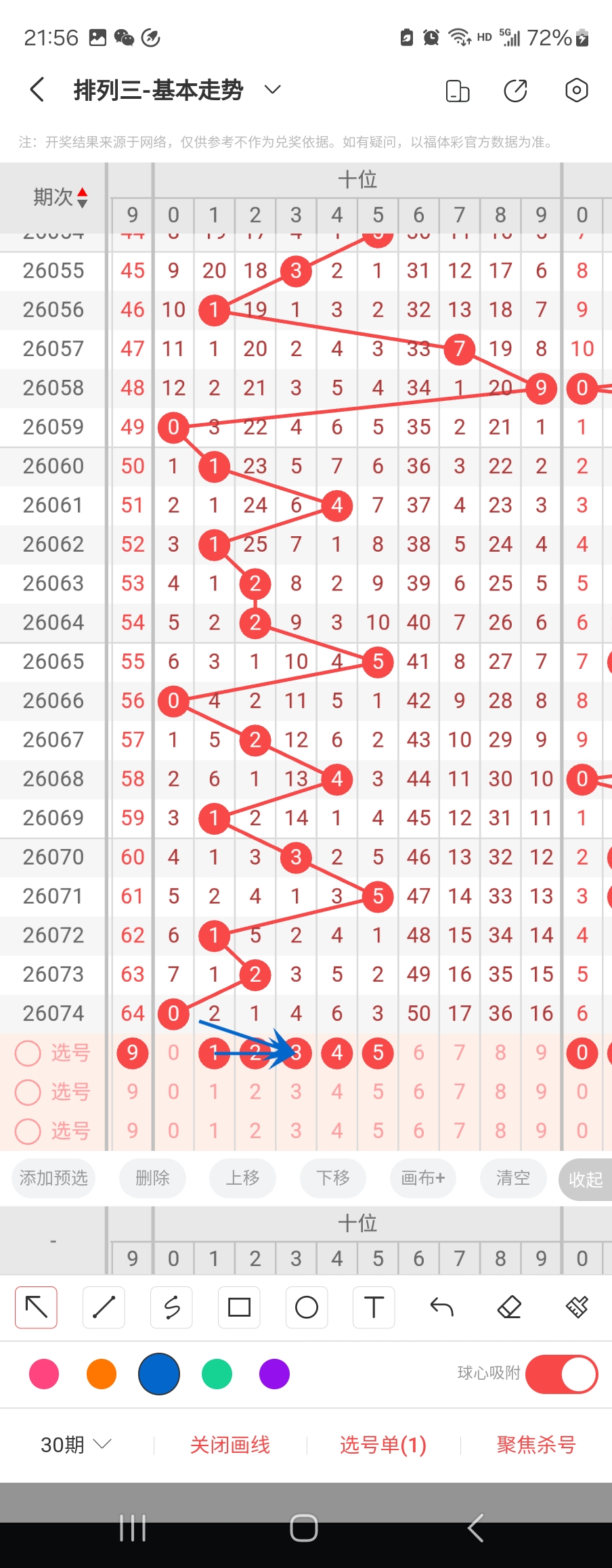Tap 删除 button
Screen dimensions: 612x1568
click(x=152, y=1178)
